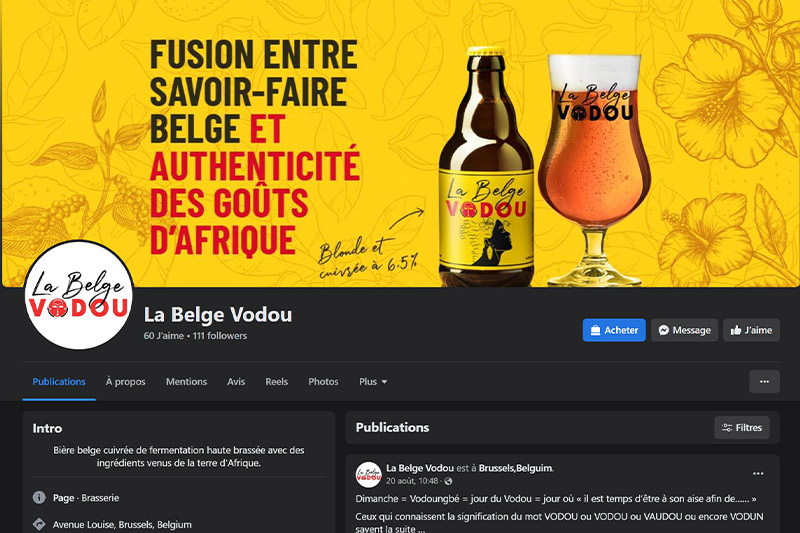Open the post author name La Belge Vodou

pos(420,468)
